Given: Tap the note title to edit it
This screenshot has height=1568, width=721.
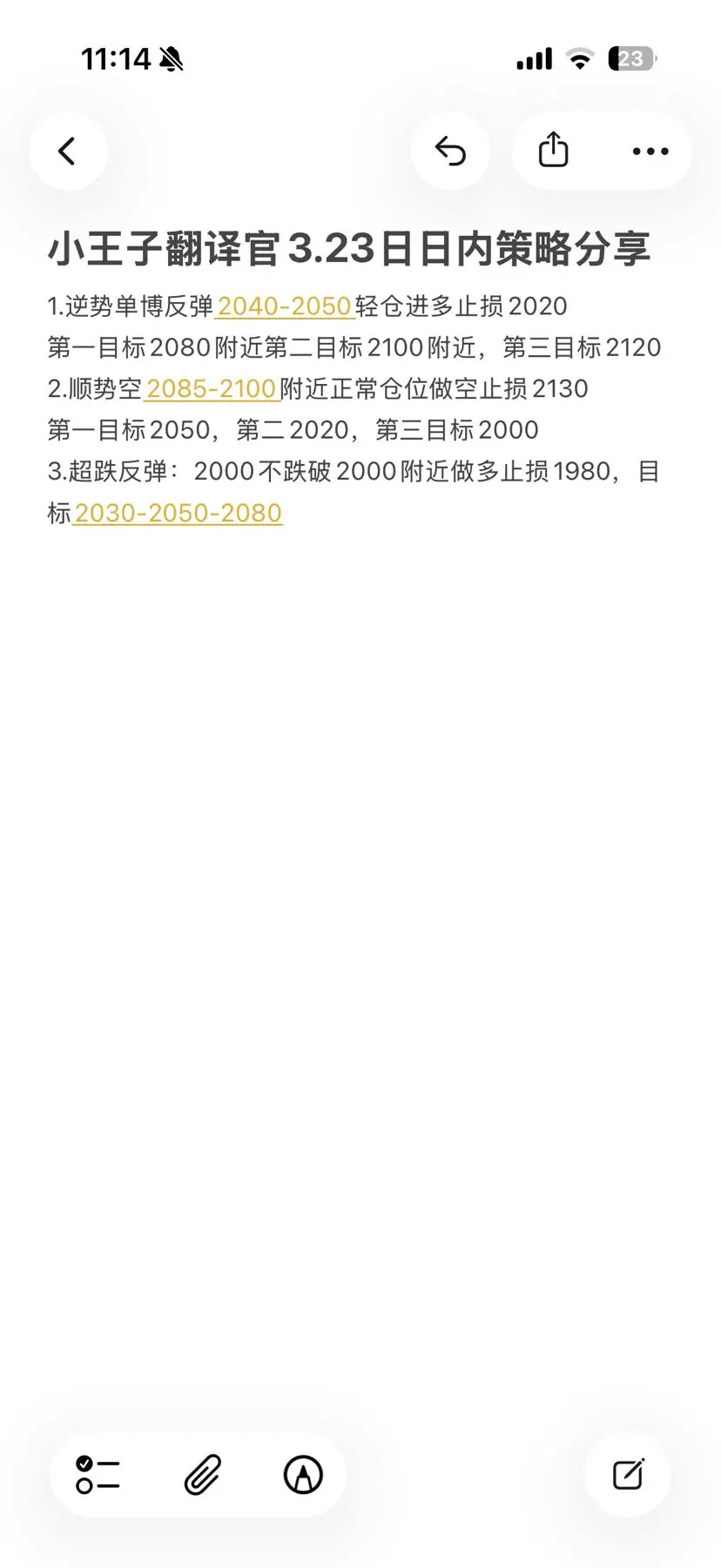Looking at the screenshot, I should click(x=348, y=248).
